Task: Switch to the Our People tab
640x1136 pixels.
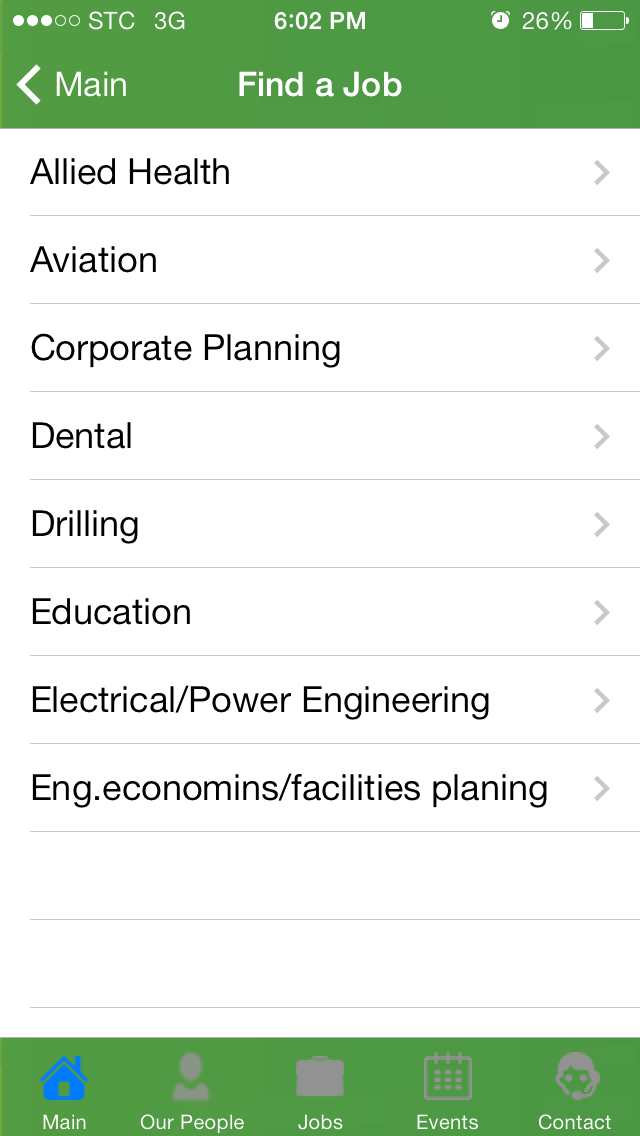Action: coord(192,1092)
